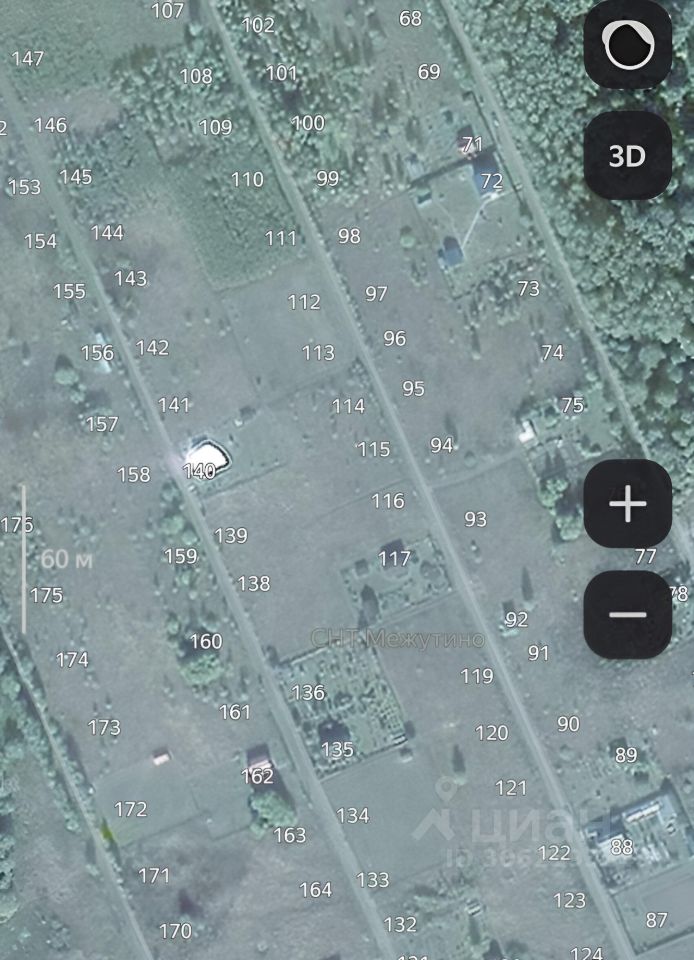Screen dimensions: 694x960
Task: Tap the round compass button above 3D
Action: click(x=627, y=45)
